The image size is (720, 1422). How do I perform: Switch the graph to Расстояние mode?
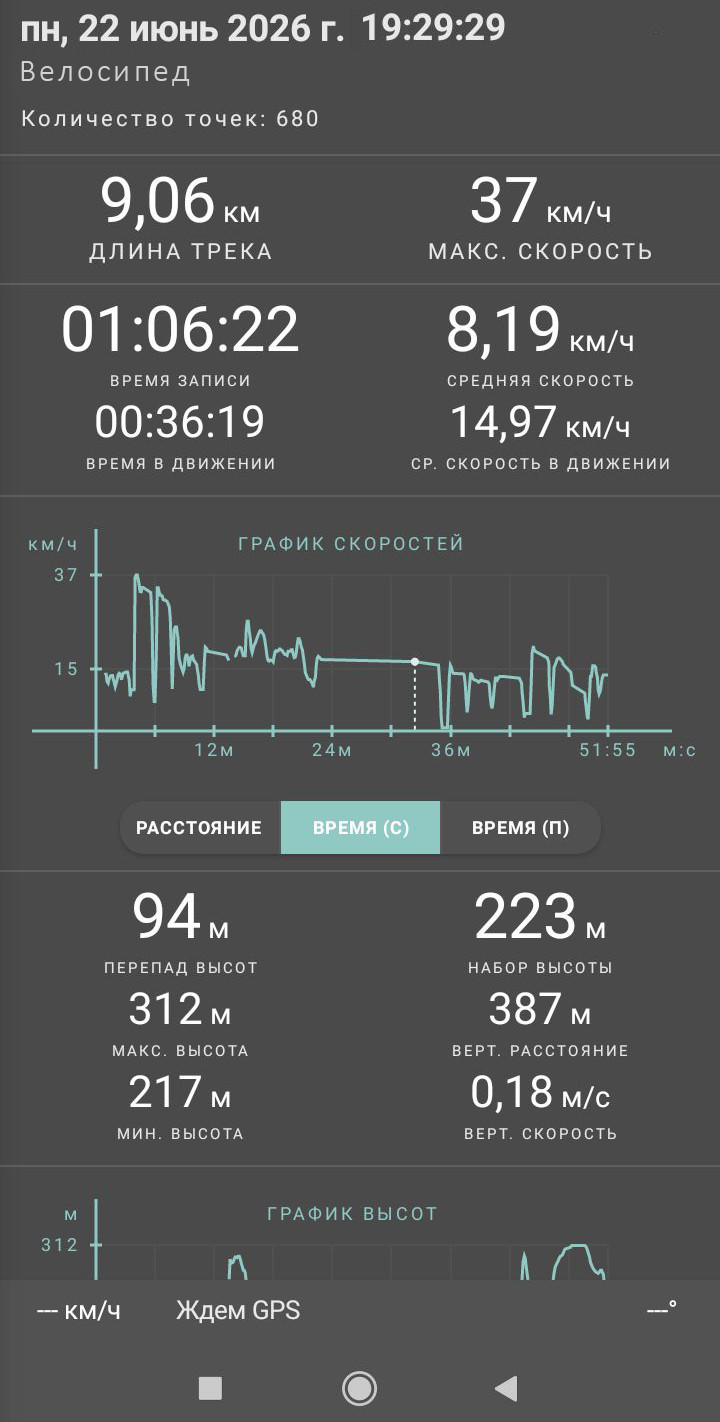pos(199,828)
